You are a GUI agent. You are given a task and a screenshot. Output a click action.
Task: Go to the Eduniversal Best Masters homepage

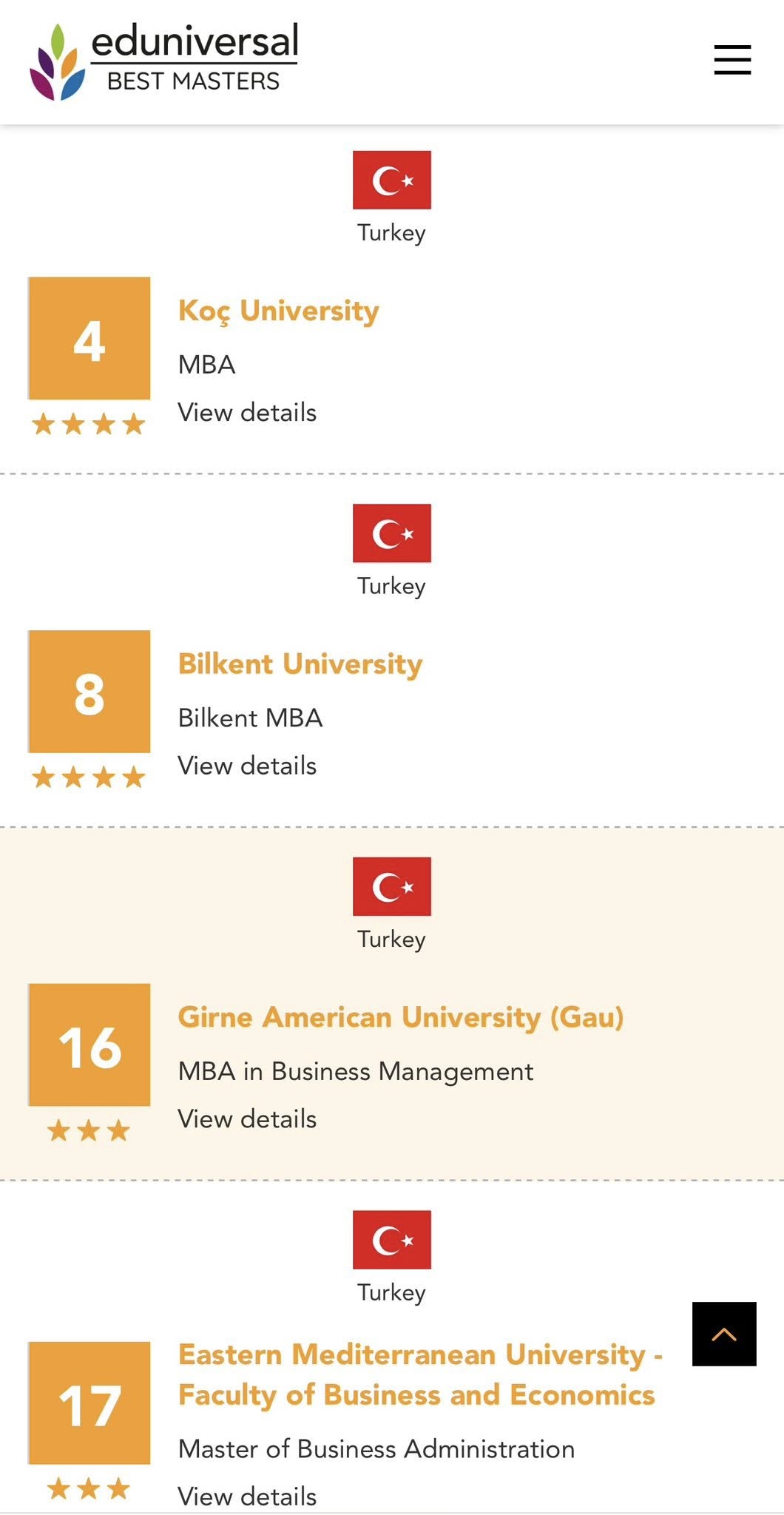point(164,61)
